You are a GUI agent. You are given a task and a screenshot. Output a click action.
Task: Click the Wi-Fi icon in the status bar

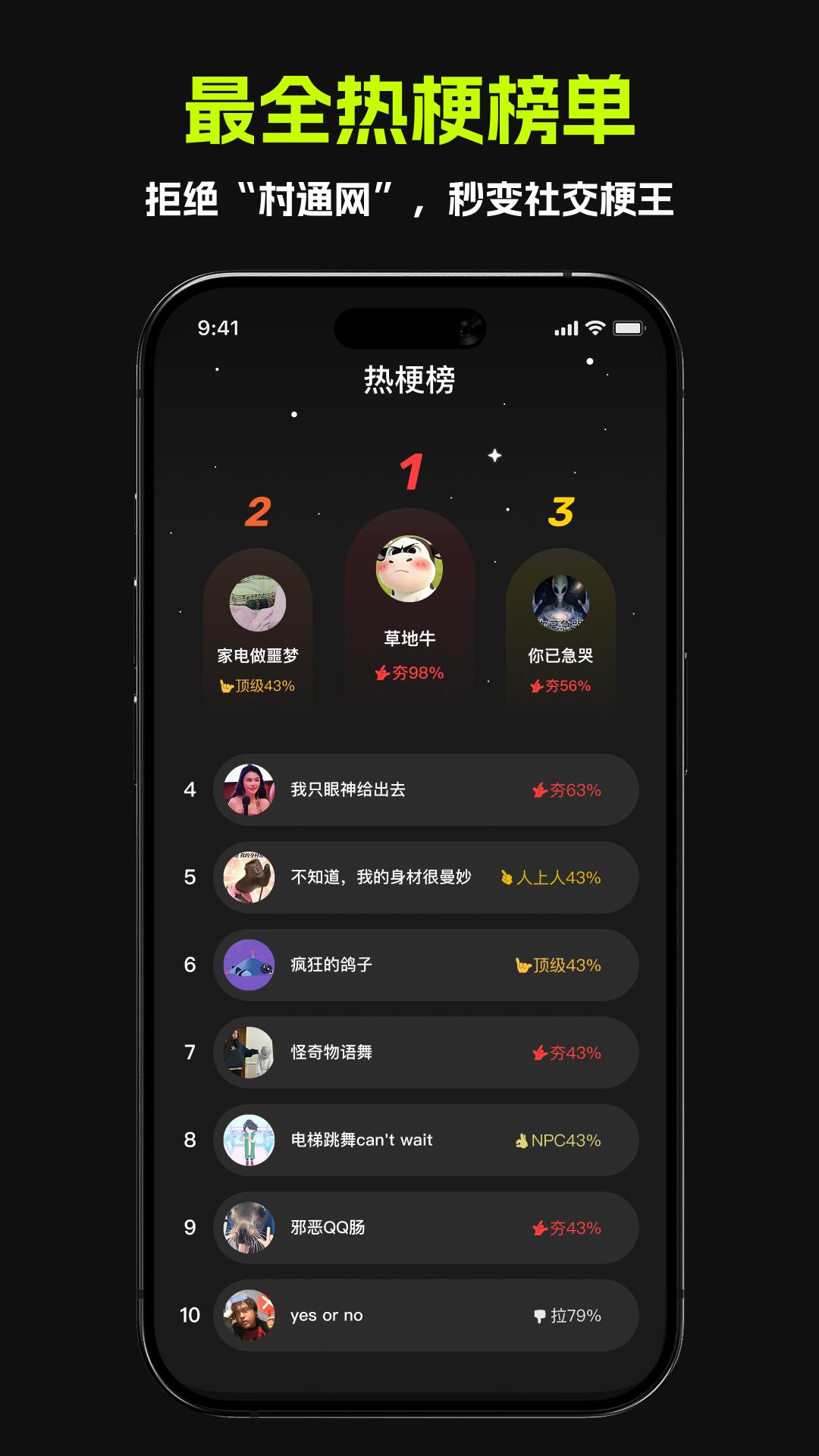click(x=596, y=328)
